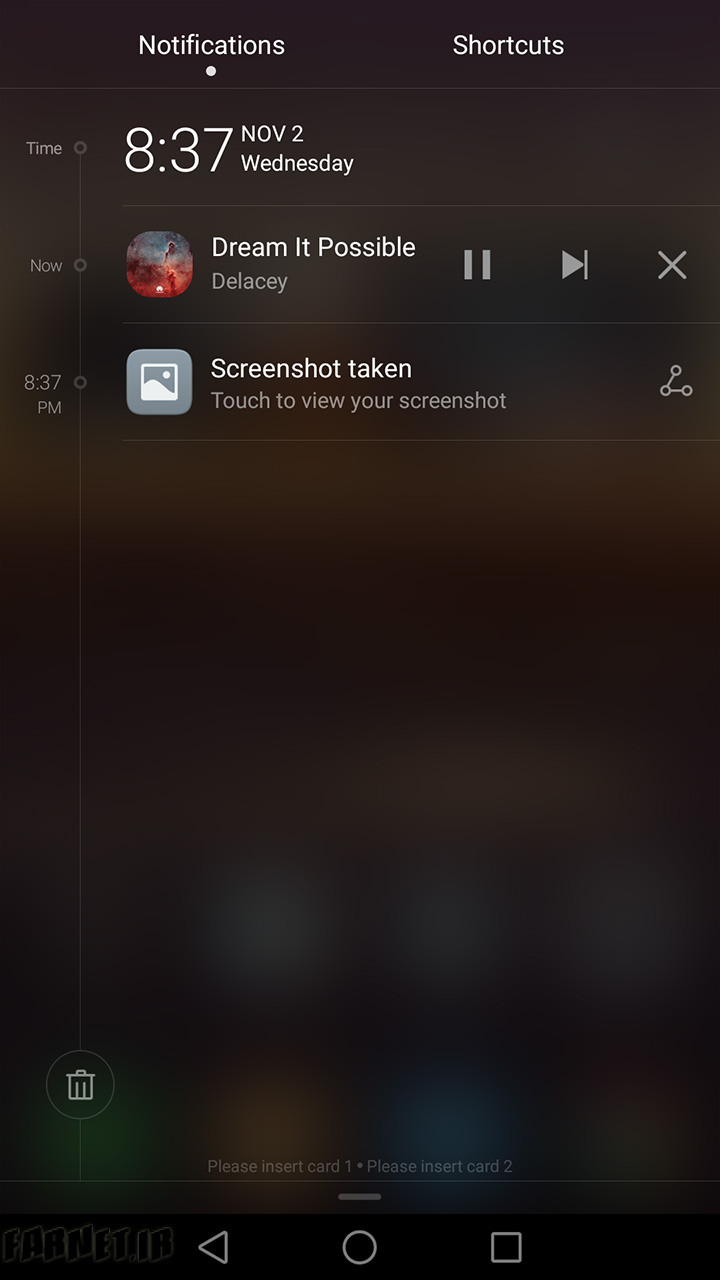Select the Notifications tab
This screenshot has height=1280, width=720.
tap(211, 45)
